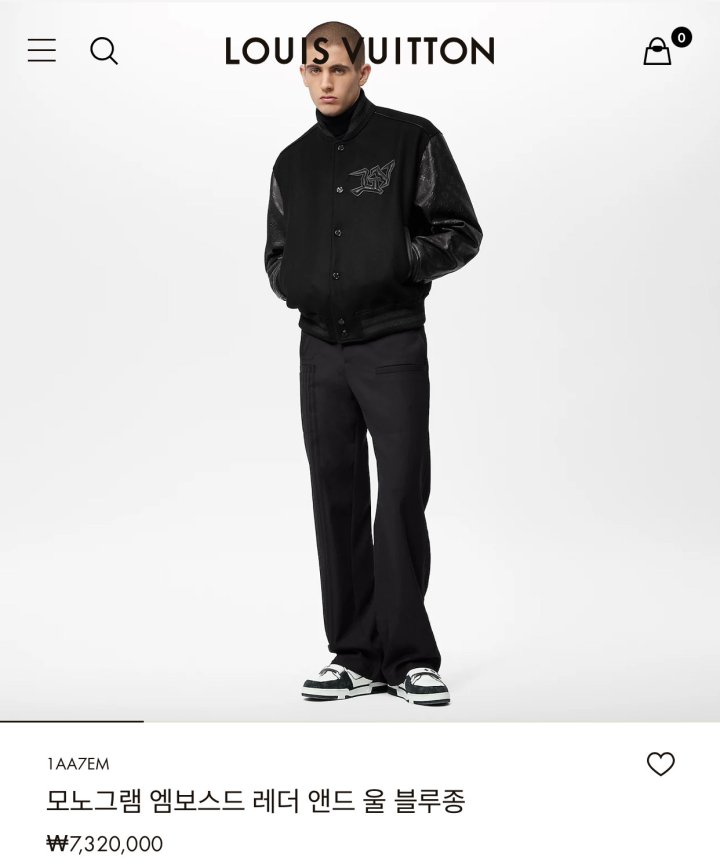Open the search icon
This screenshot has height=864, width=720.
click(x=104, y=50)
